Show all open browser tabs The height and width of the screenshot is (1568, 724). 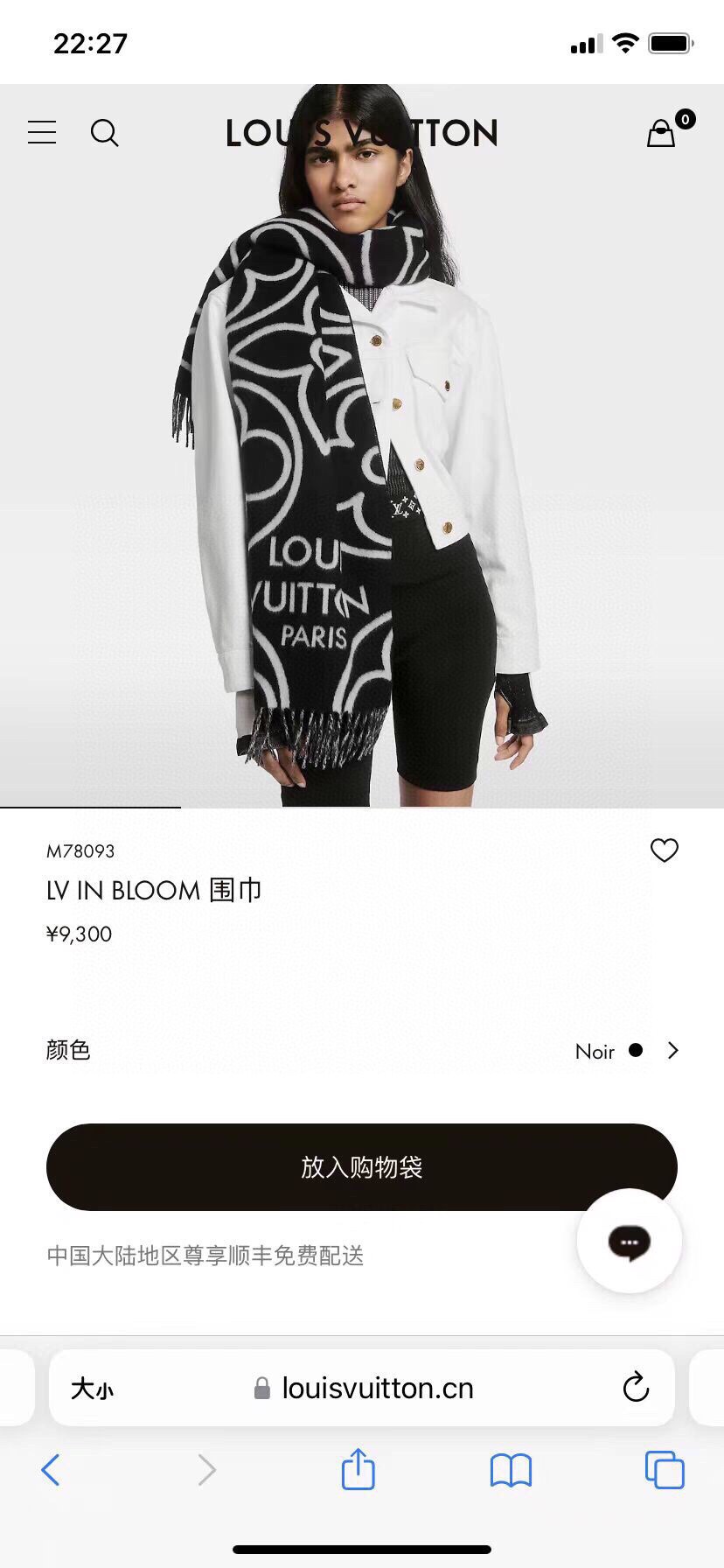tap(665, 1470)
